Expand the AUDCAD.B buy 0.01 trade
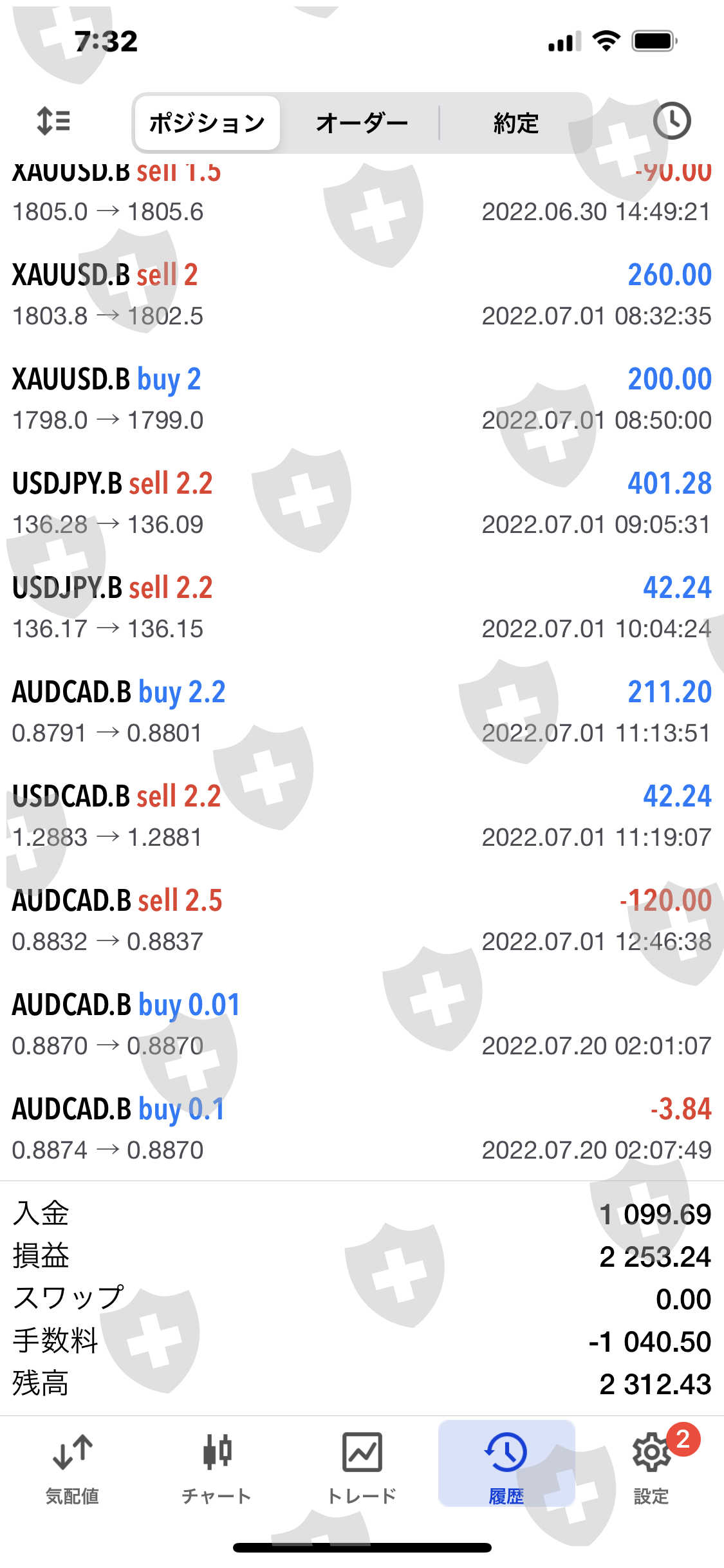724x1568 pixels. click(x=362, y=1025)
